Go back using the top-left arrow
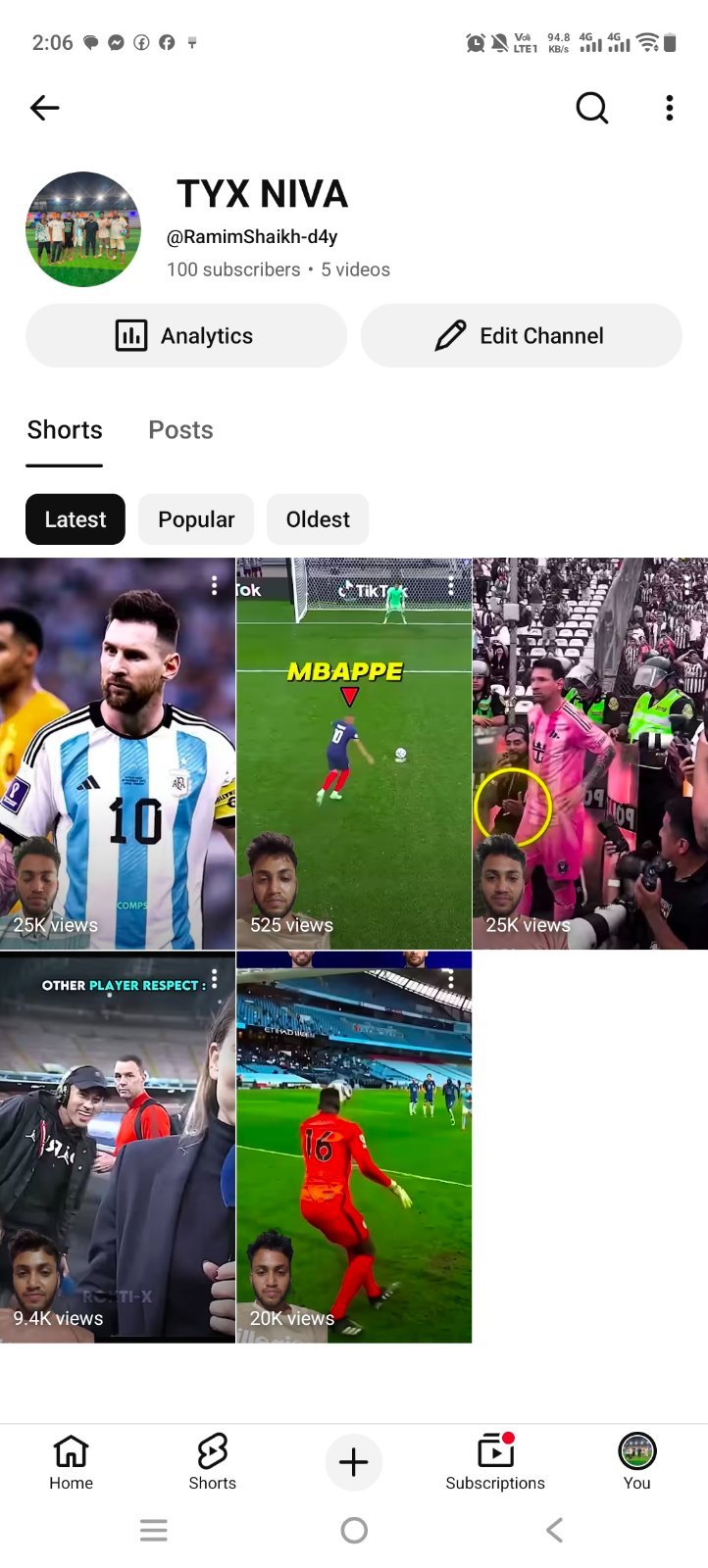The image size is (708, 1568). click(45, 108)
